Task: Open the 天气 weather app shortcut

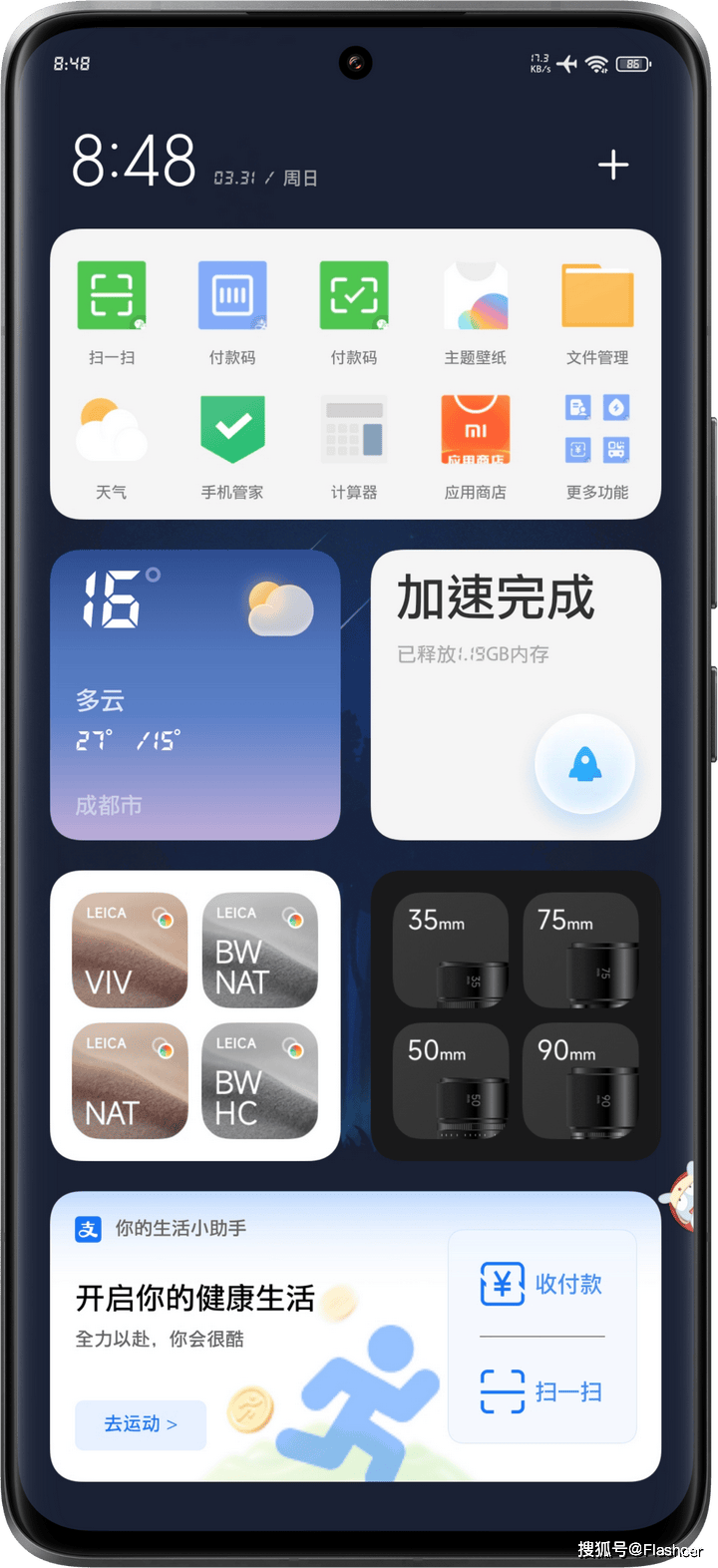Action: click(112, 431)
